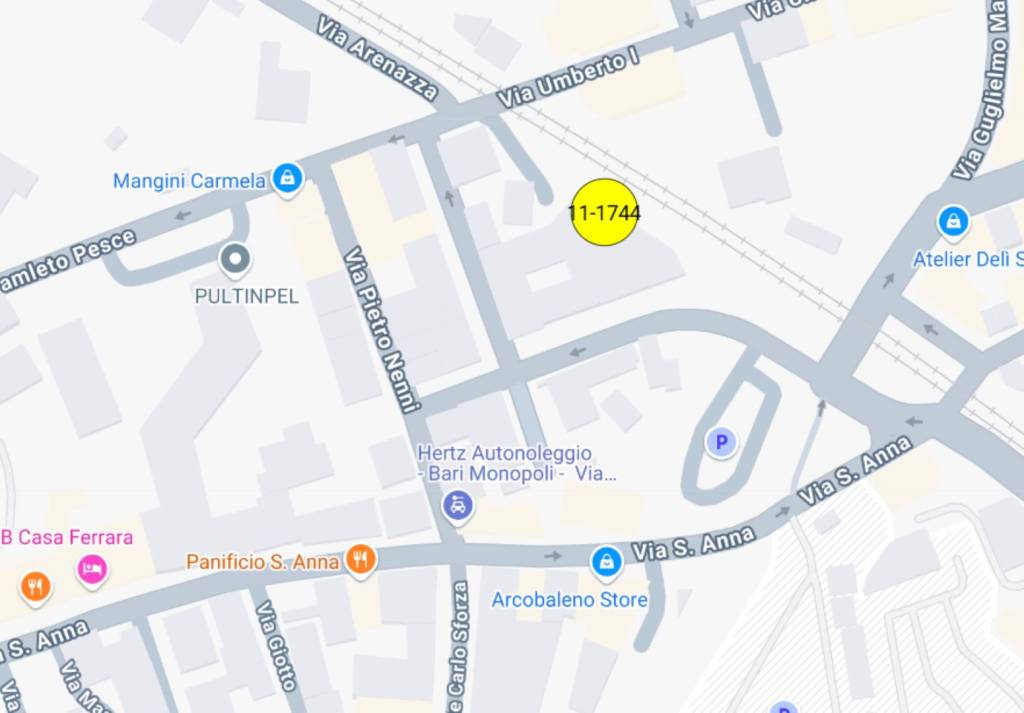Open the Atelier Deli S shopping pin
This screenshot has height=713, width=1024.
[x=953, y=221]
